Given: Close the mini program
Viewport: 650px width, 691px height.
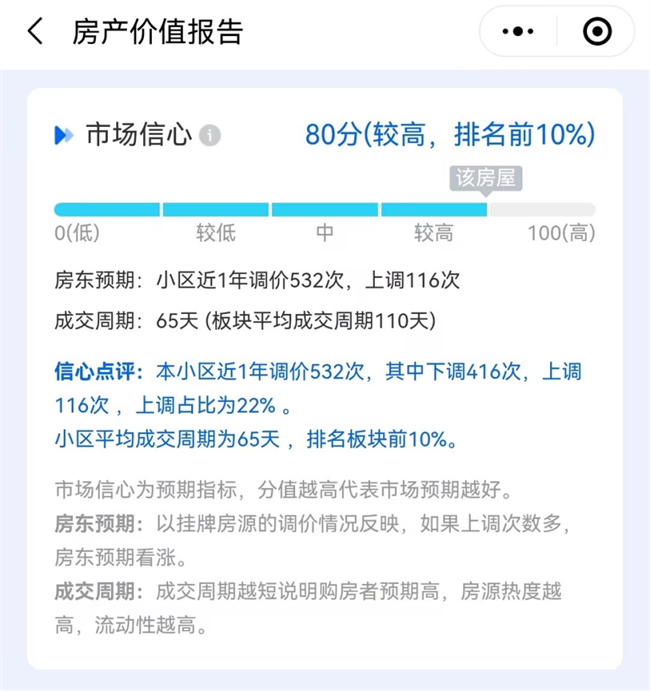Looking at the screenshot, I should pyautogui.click(x=597, y=32).
